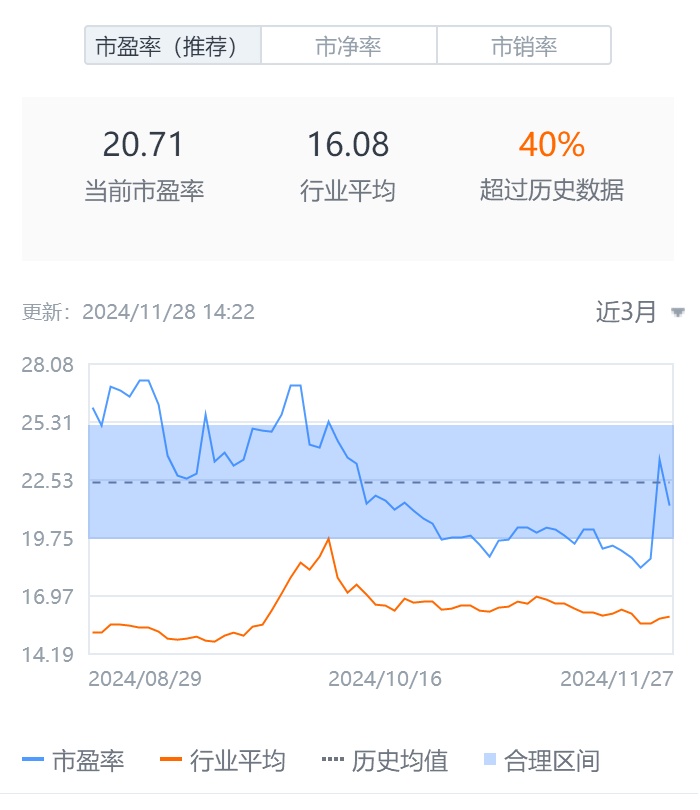
Task: Select the 市盈率（推荐）tab
Action: tap(173, 46)
